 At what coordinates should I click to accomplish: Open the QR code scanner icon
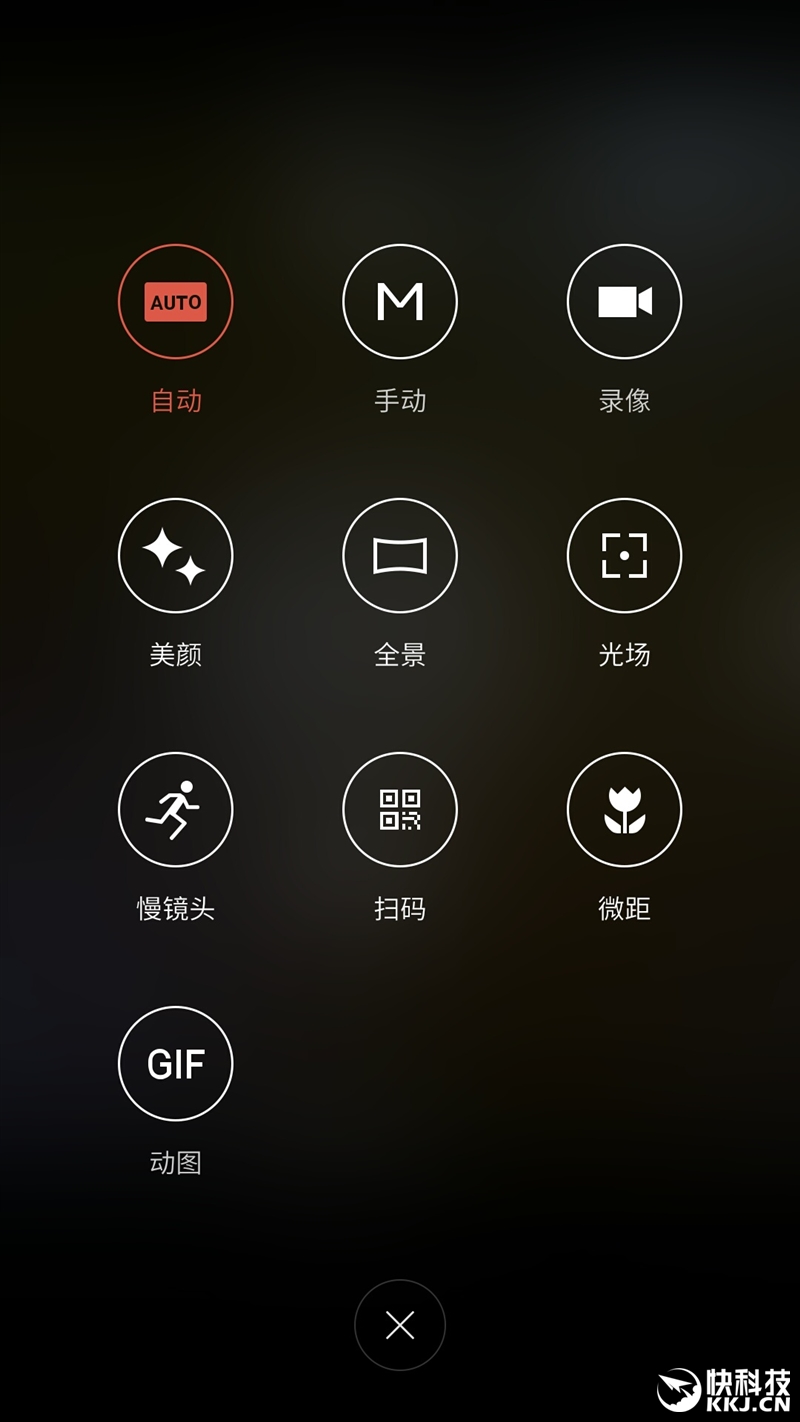pos(400,809)
